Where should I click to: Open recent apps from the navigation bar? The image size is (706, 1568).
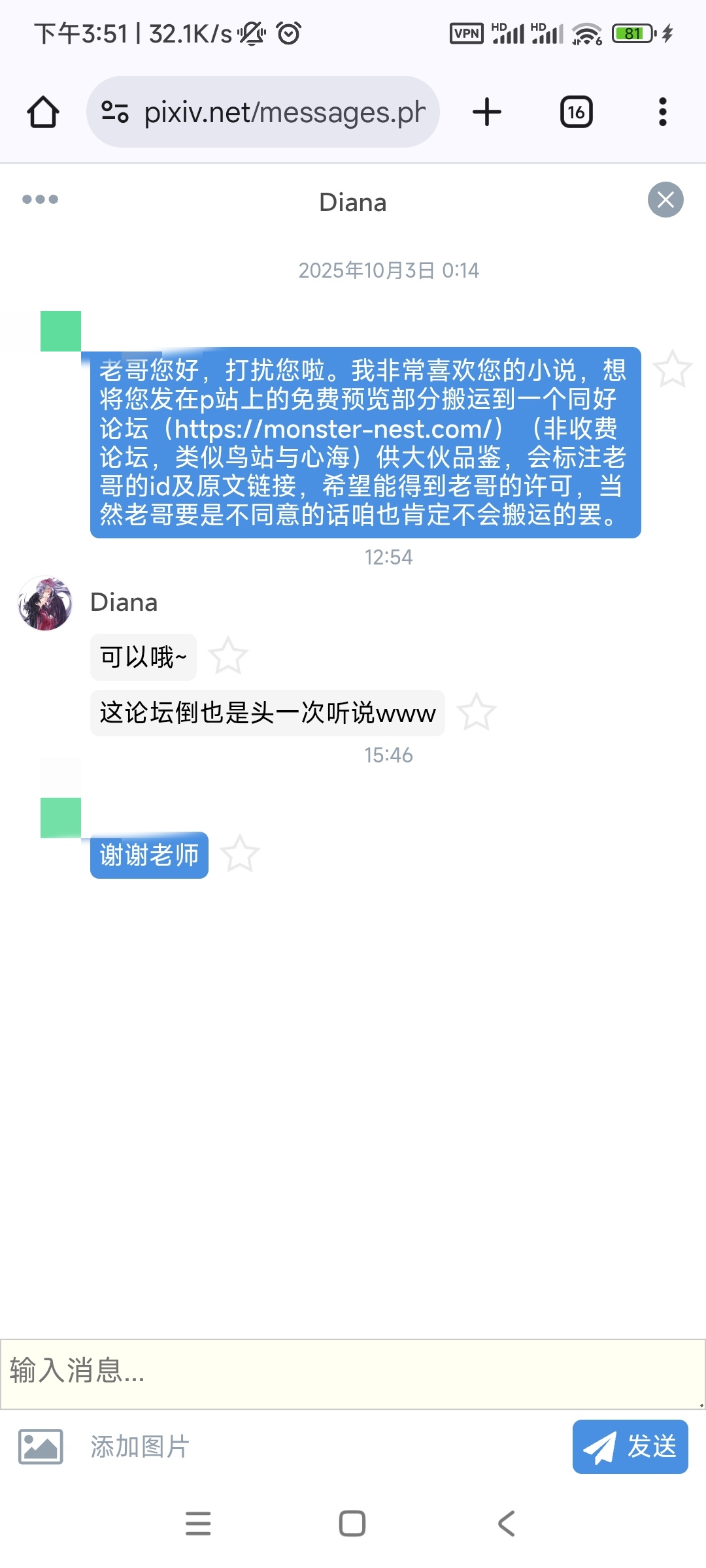click(198, 1524)
